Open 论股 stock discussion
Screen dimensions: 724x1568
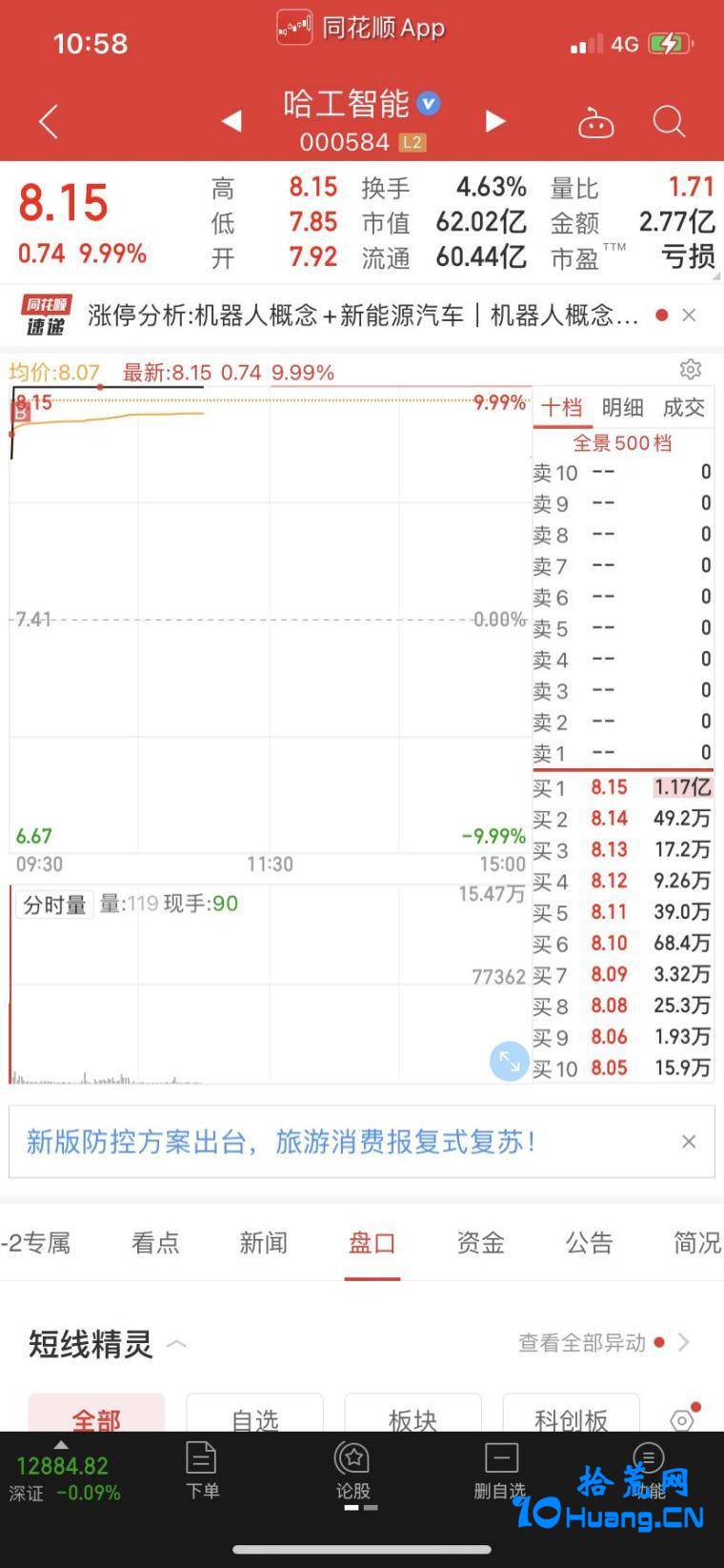click(352, 1471)
